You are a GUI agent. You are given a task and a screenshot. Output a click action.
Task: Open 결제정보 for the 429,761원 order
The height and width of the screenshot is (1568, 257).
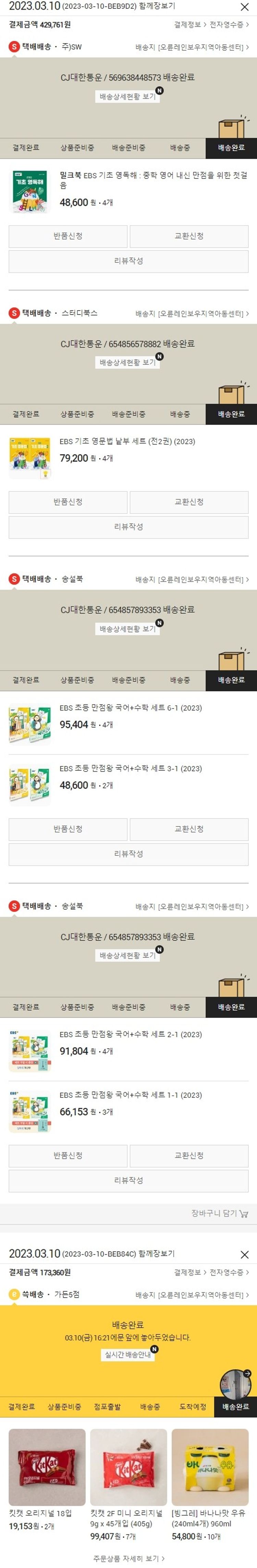click(x=189, y=25)
